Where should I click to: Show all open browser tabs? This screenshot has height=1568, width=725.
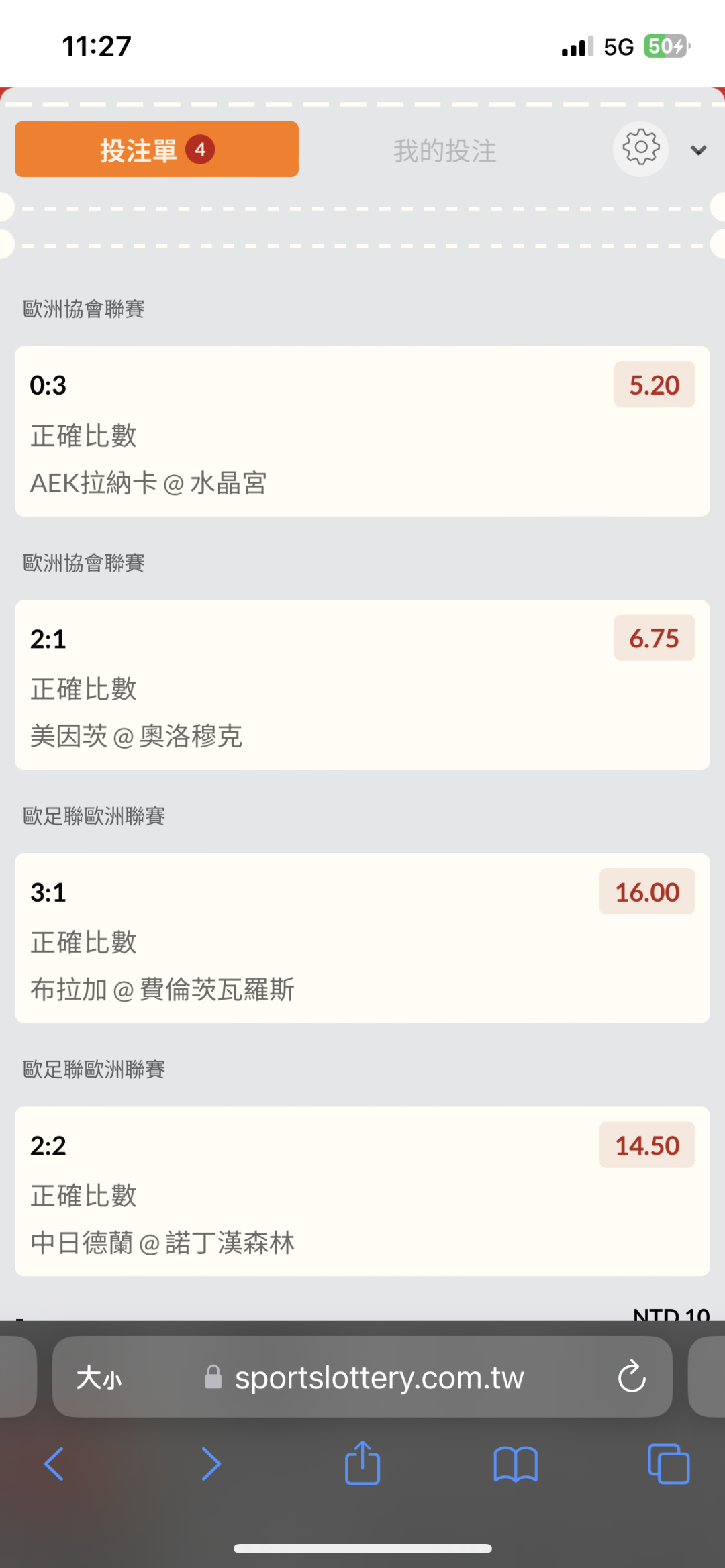pyautogui.click(x=669, y=1464)
